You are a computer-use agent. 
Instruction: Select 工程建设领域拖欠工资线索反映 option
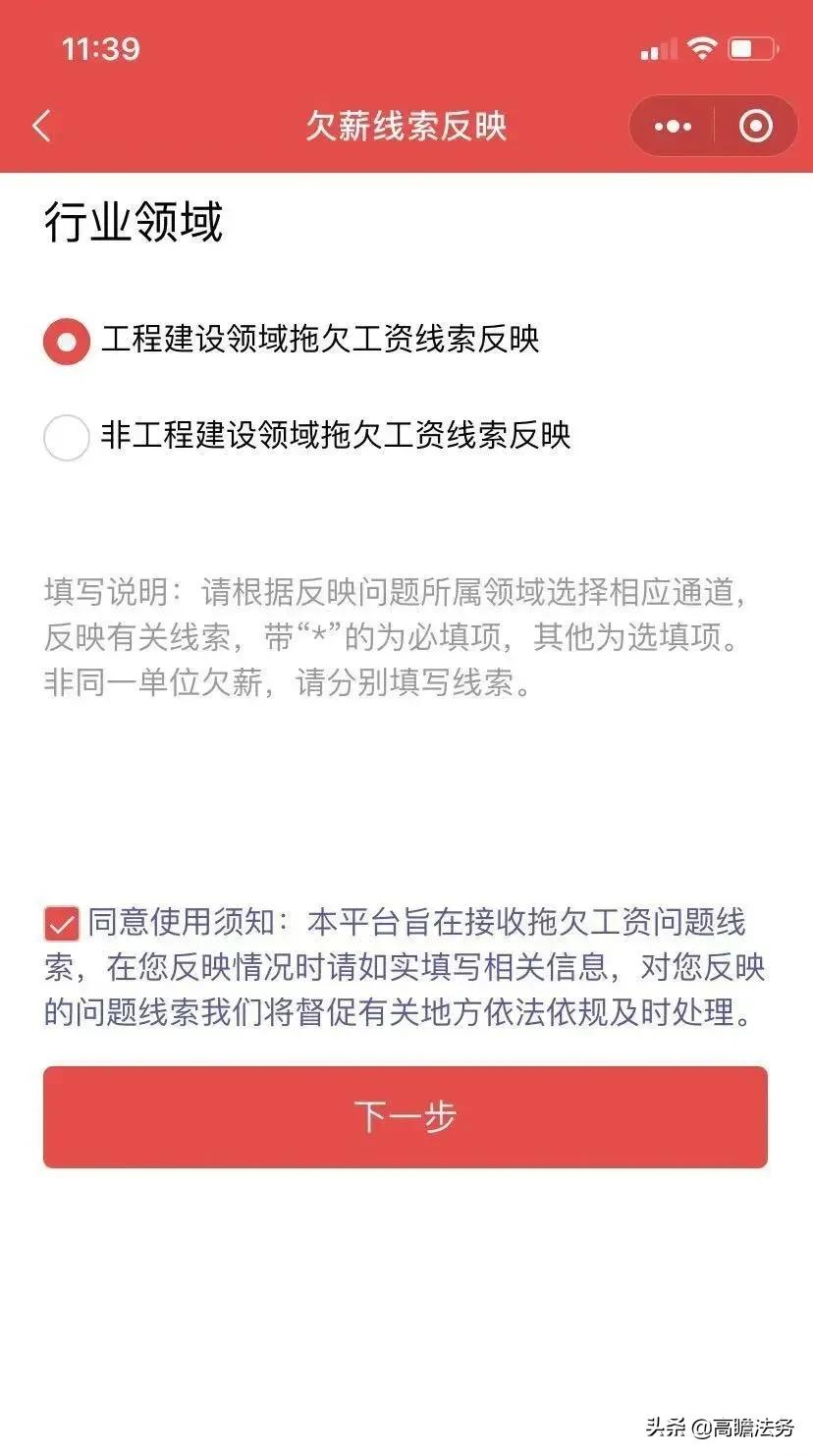pos(67,341)
